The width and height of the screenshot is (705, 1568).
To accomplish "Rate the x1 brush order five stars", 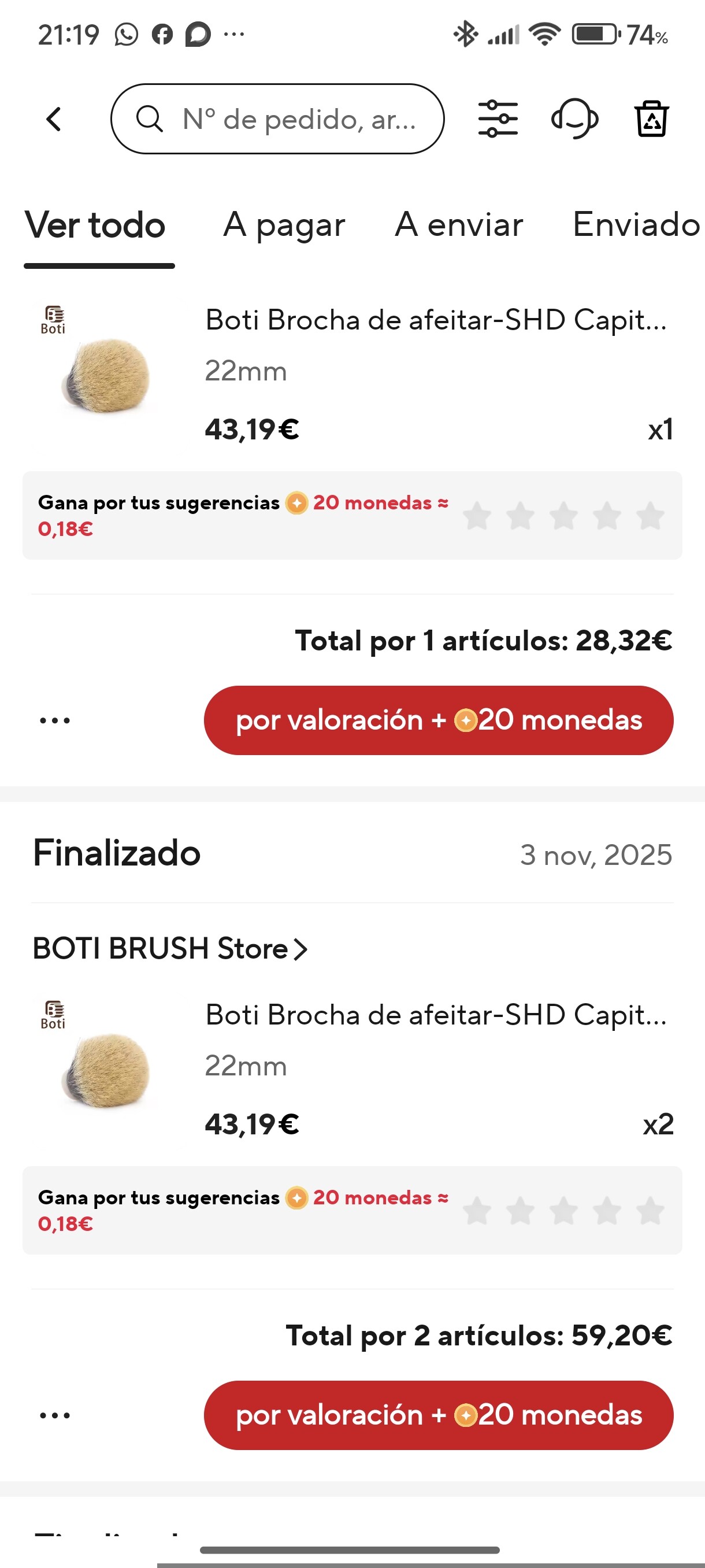I will pyautogui.click(x=650, y=516).
